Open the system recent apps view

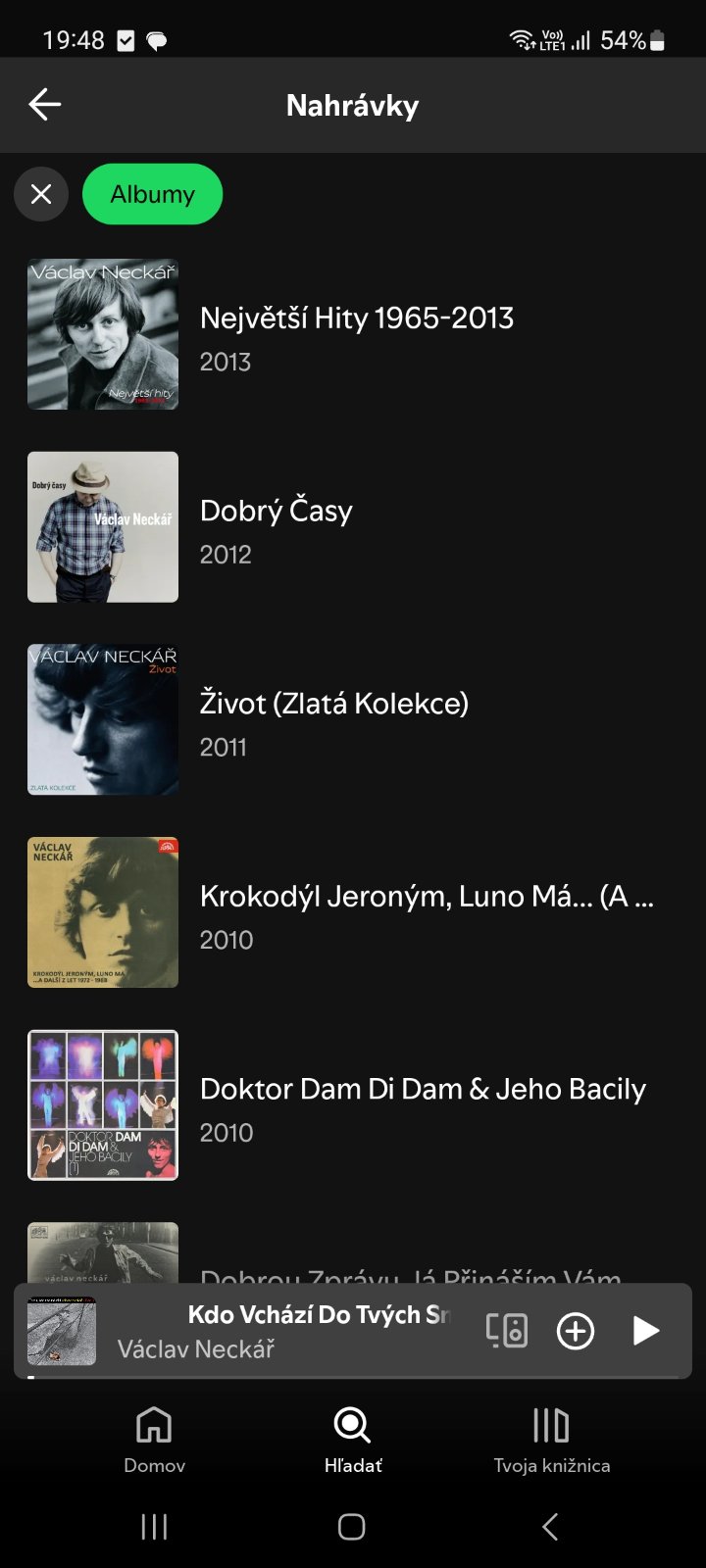click(x=154, y=1526)
